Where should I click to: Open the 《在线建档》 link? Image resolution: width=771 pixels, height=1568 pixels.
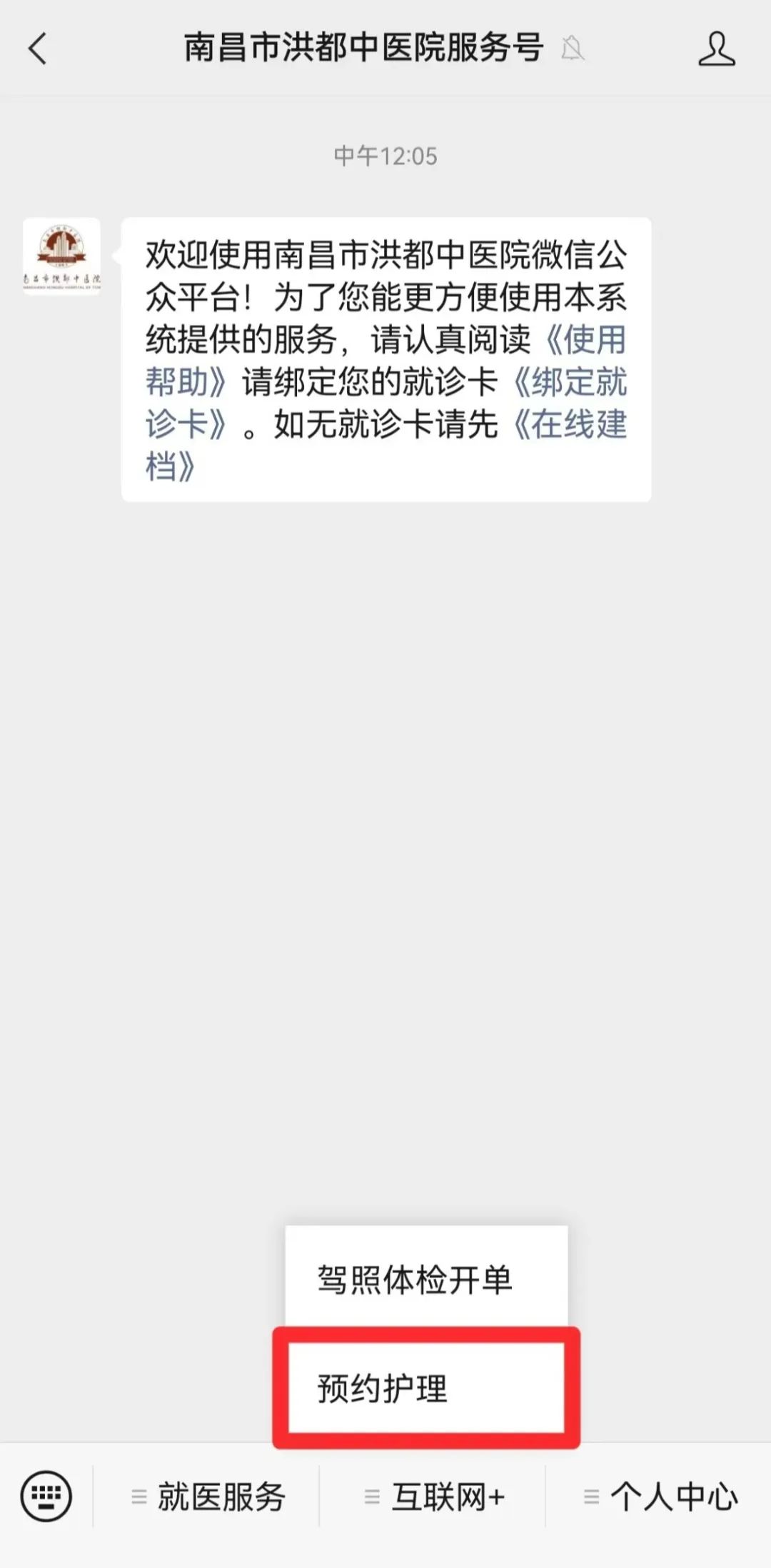click(x=570, y=424)
